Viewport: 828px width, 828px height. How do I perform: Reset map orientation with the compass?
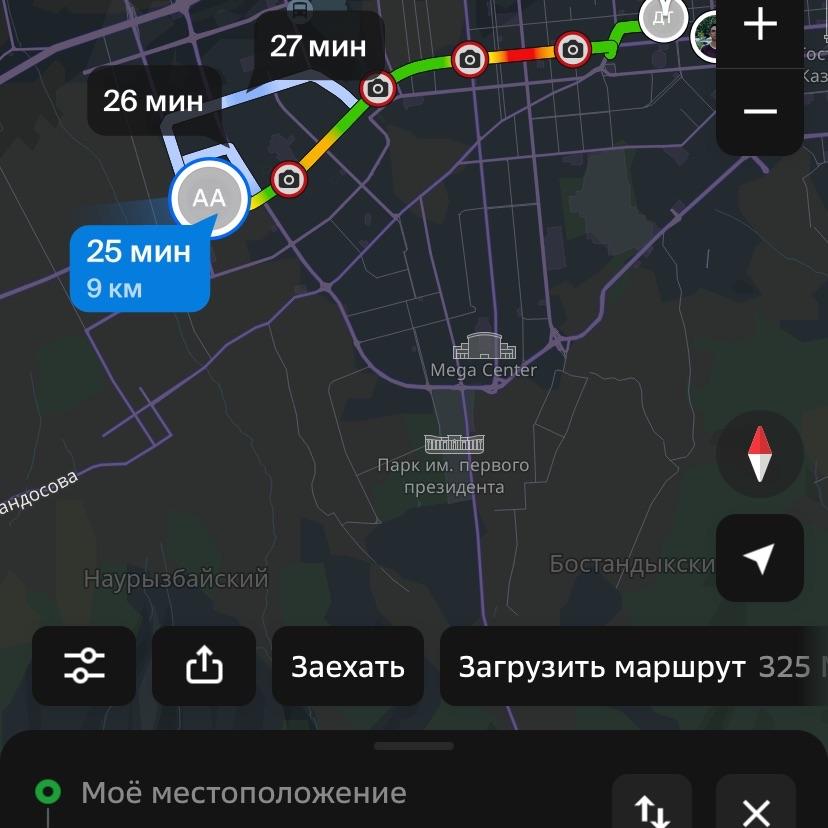tap(760, 453)
